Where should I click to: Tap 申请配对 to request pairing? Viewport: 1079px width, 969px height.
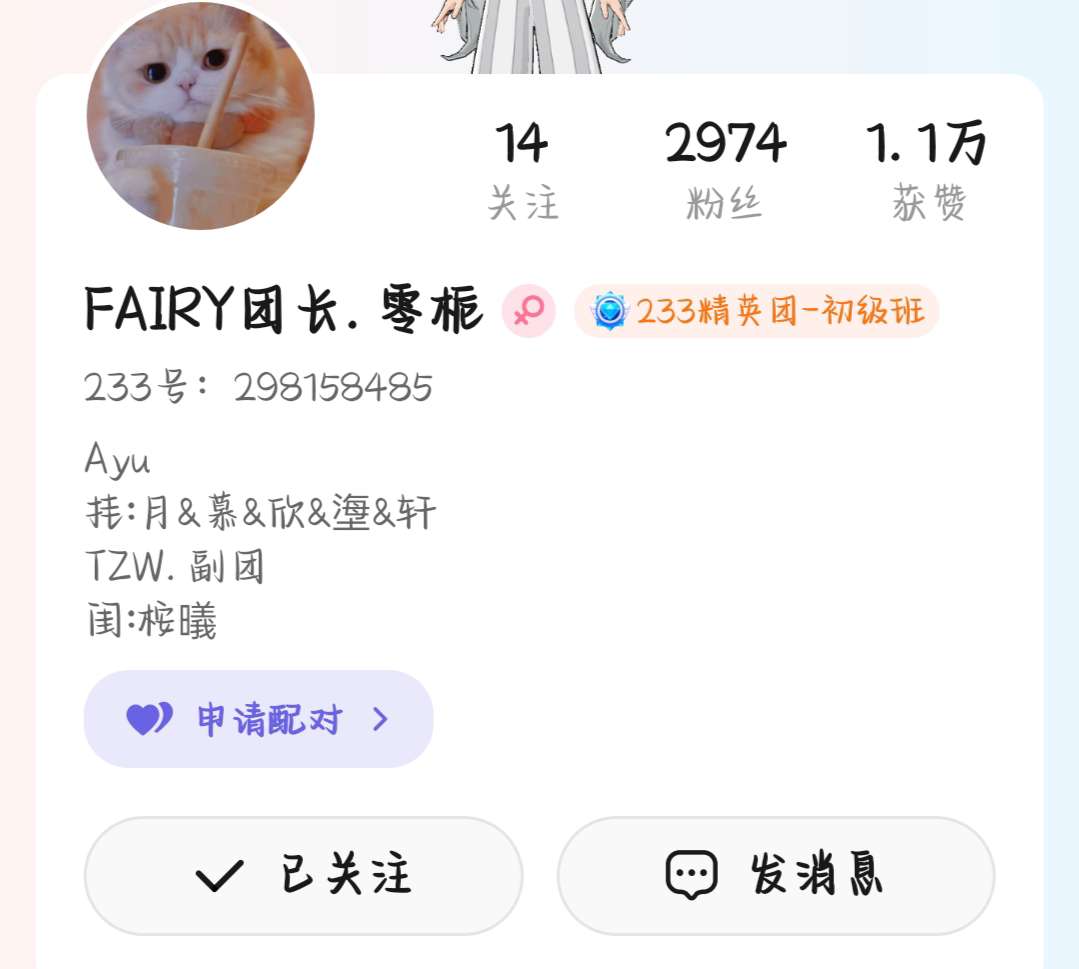pos(258,719)
